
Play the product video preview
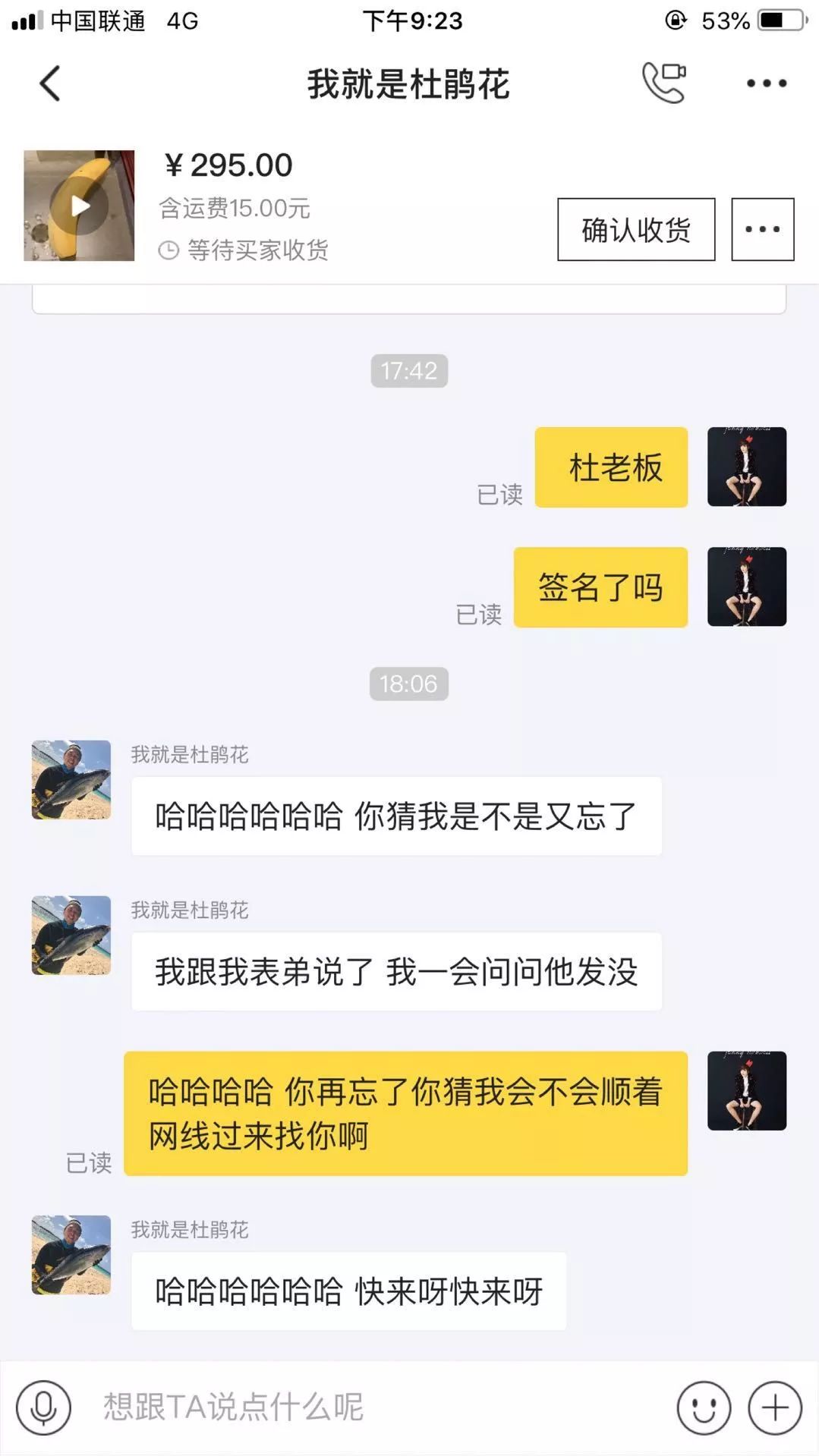tap(78, 205)
